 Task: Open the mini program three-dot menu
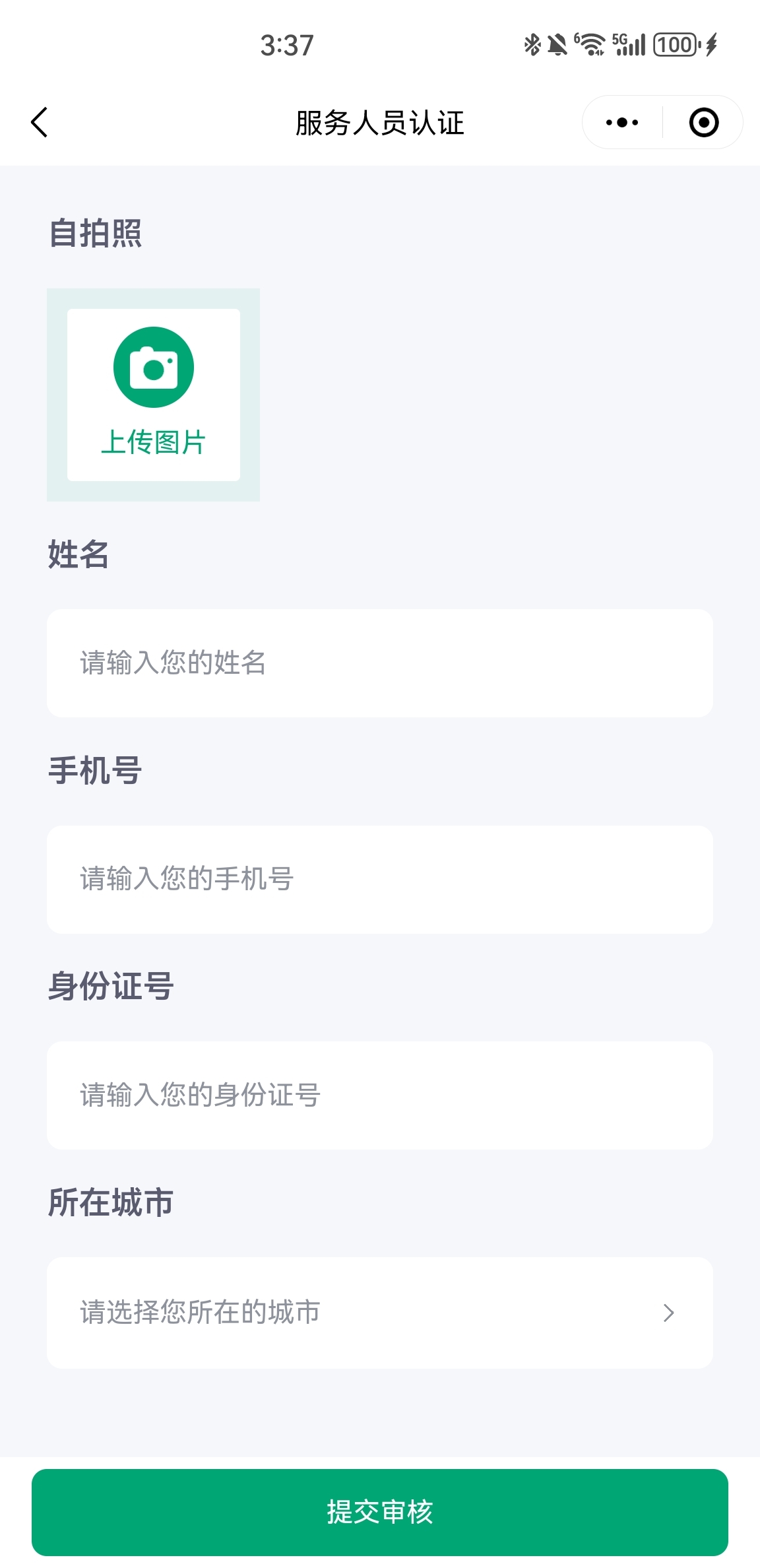tap(622, 123)
